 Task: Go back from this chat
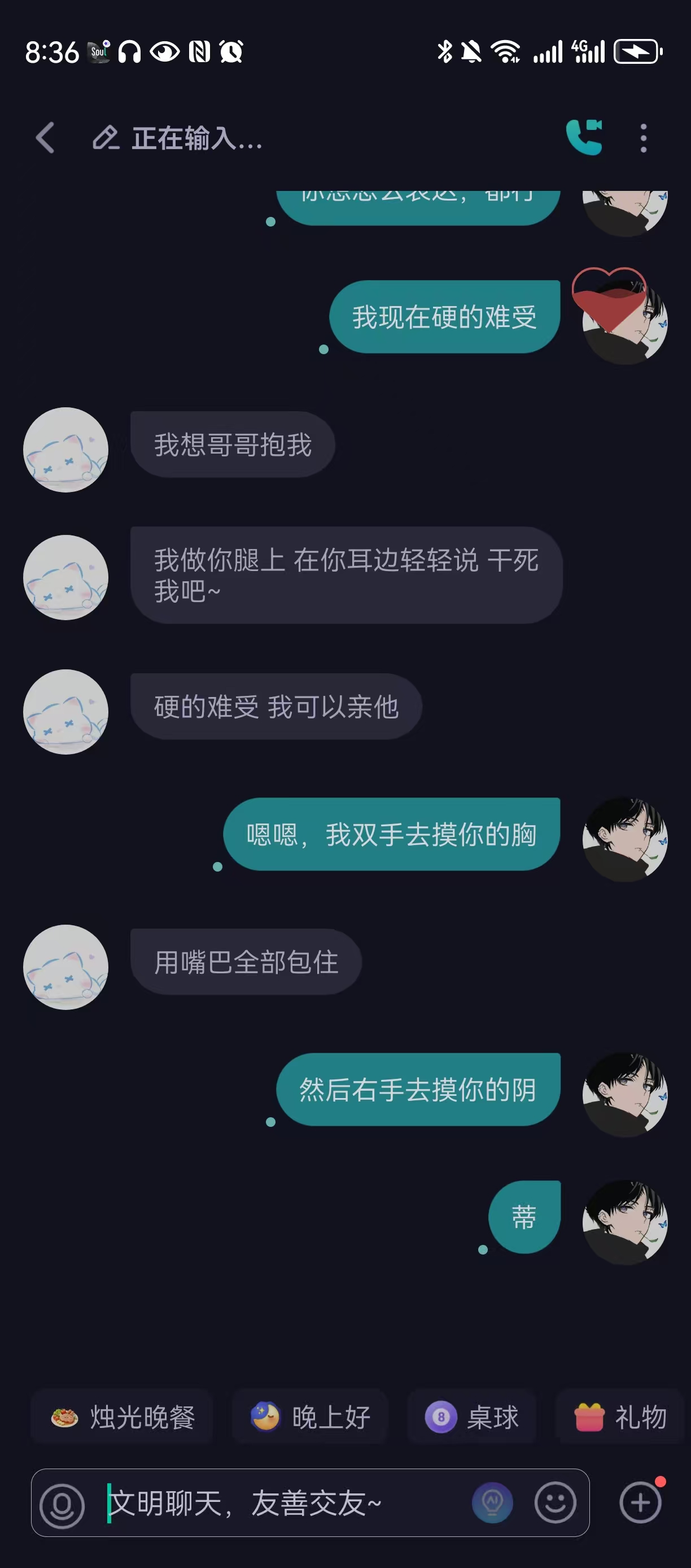[45, 138]
